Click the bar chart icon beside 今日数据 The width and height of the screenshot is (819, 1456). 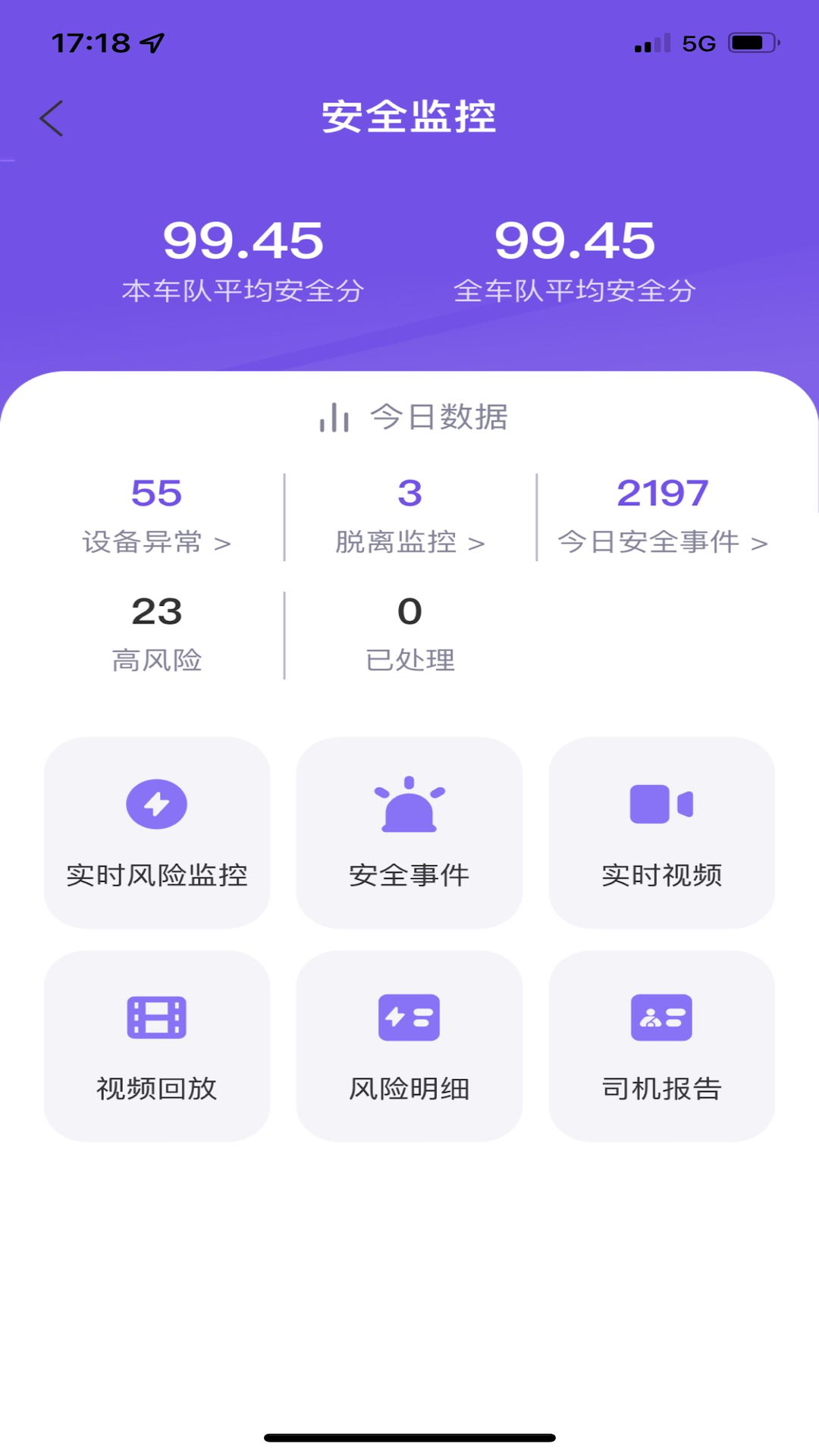coord(334,416)
